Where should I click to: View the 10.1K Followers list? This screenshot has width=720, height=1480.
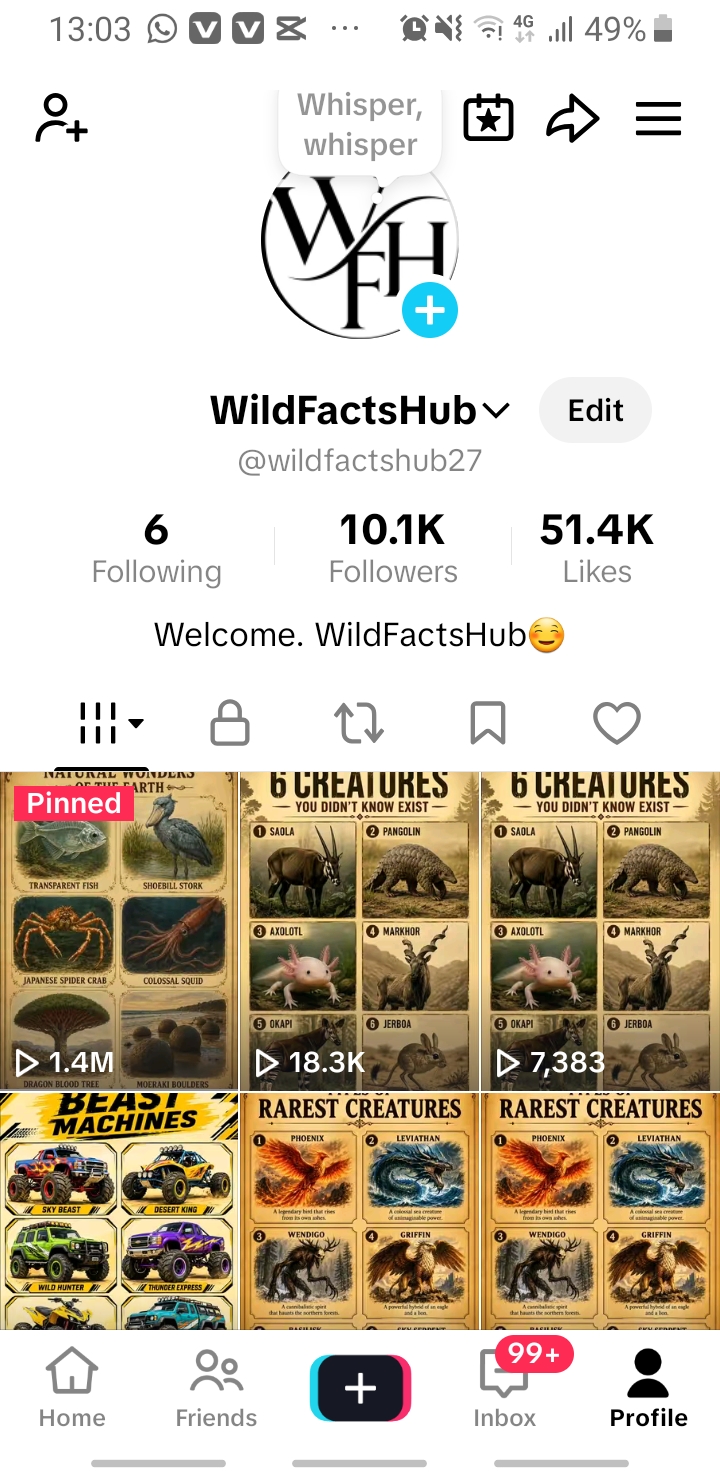[393, 548]
